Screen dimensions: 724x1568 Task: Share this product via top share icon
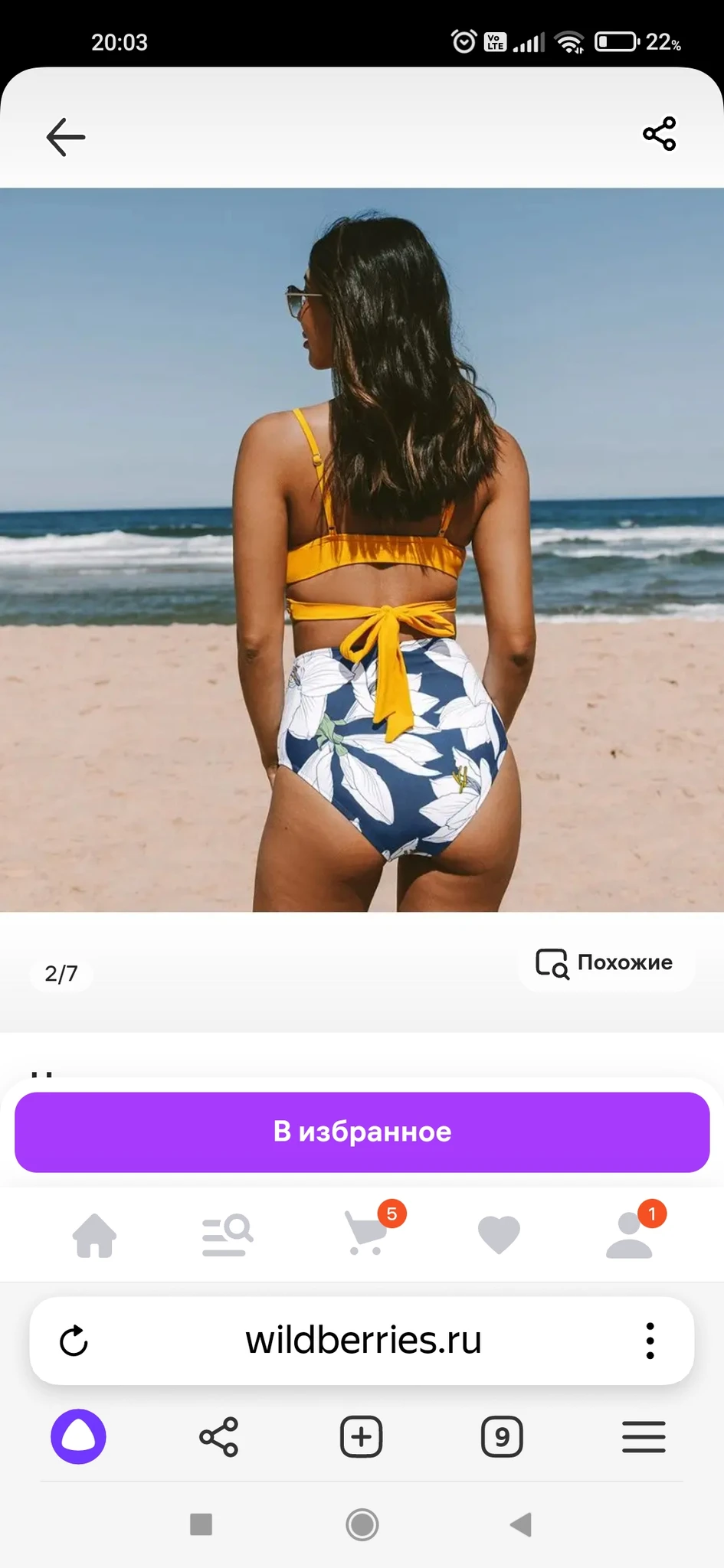tap(659, 134)
